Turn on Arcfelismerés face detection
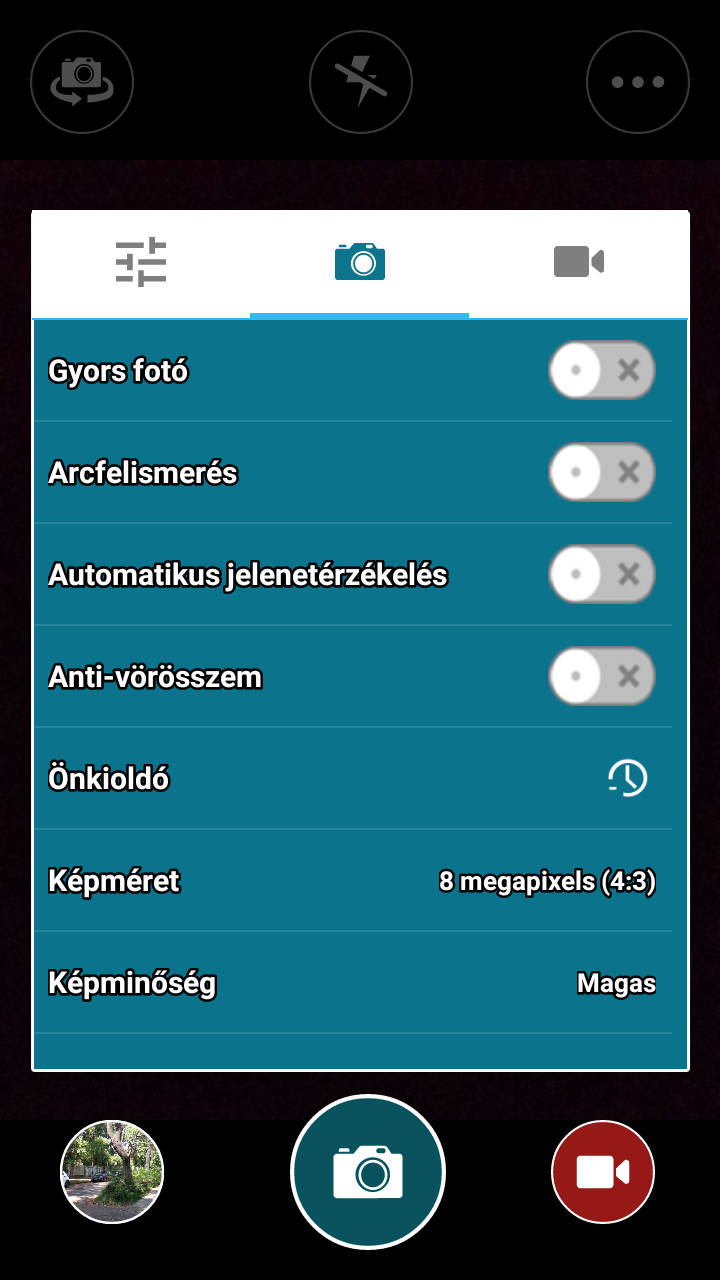Image resolution: width=720 pixels, height=1280 pixels. (602, 473)
